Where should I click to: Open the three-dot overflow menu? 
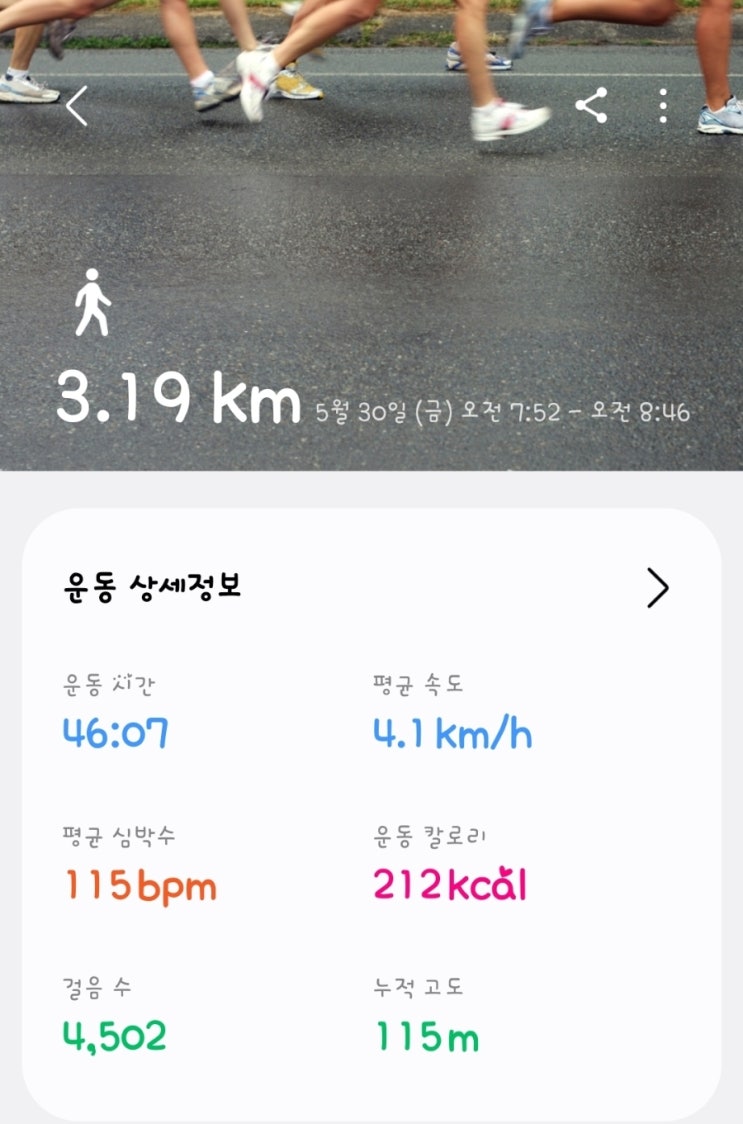pos(663,106)
